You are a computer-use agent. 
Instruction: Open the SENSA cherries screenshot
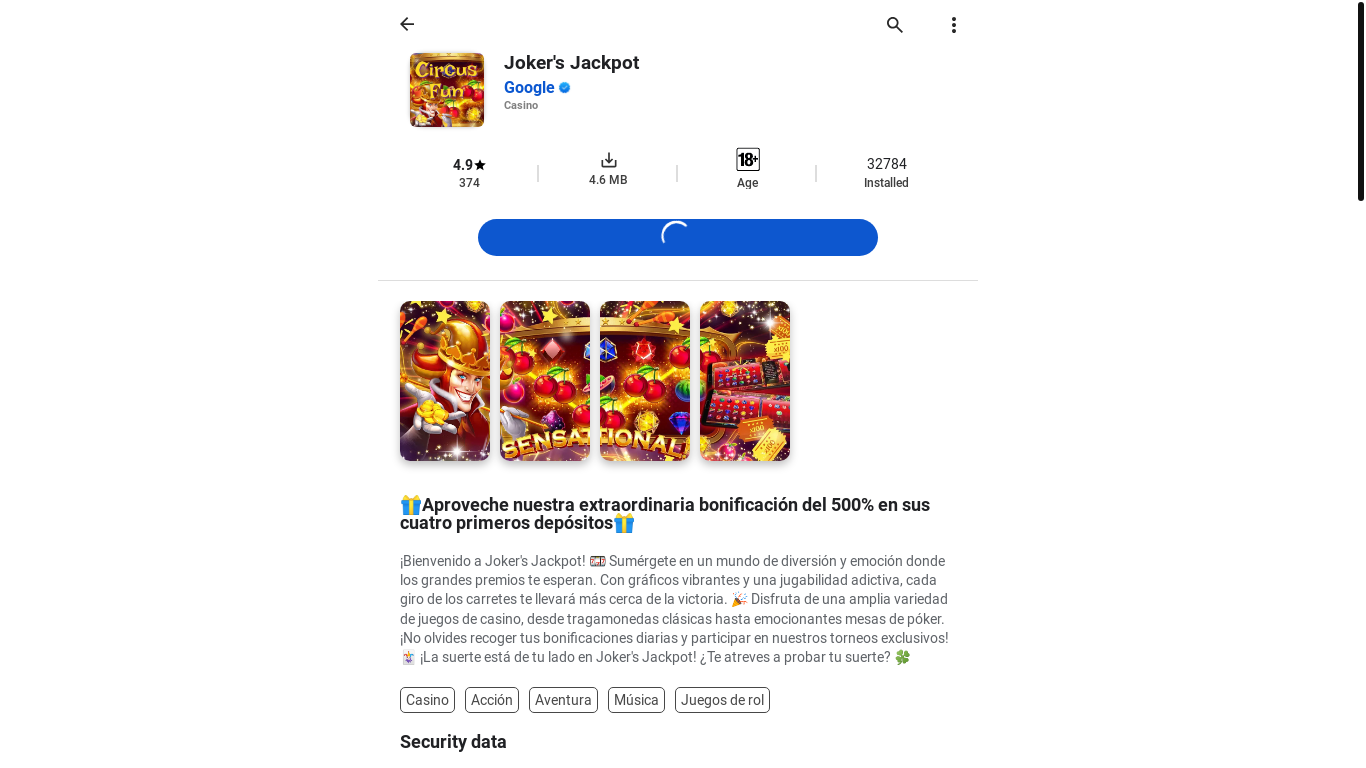545,381
